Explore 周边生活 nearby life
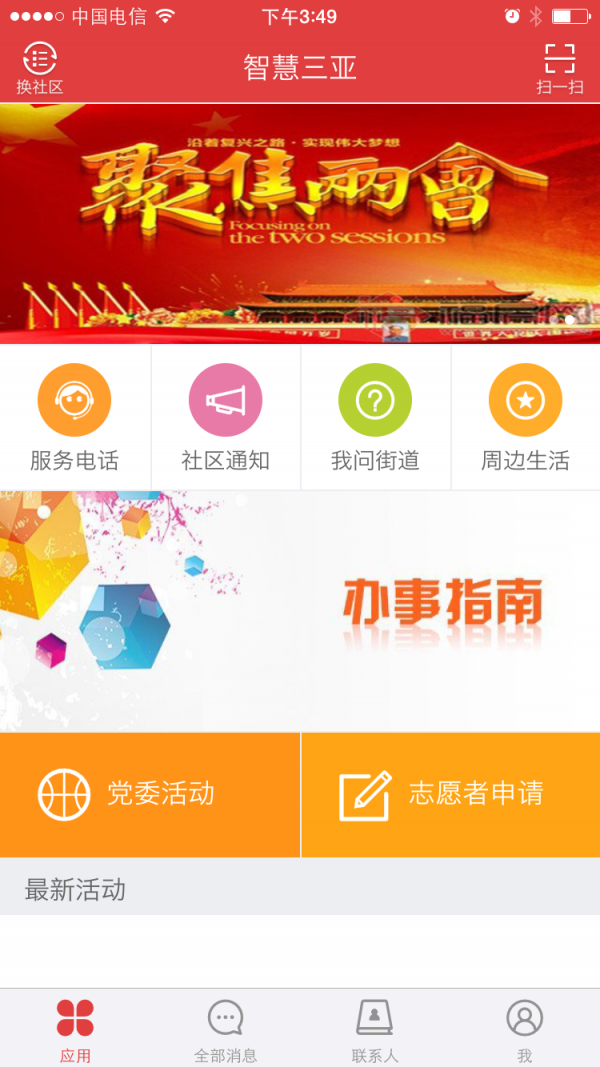Screen dimensions: 600x1067 pos(525,417)
